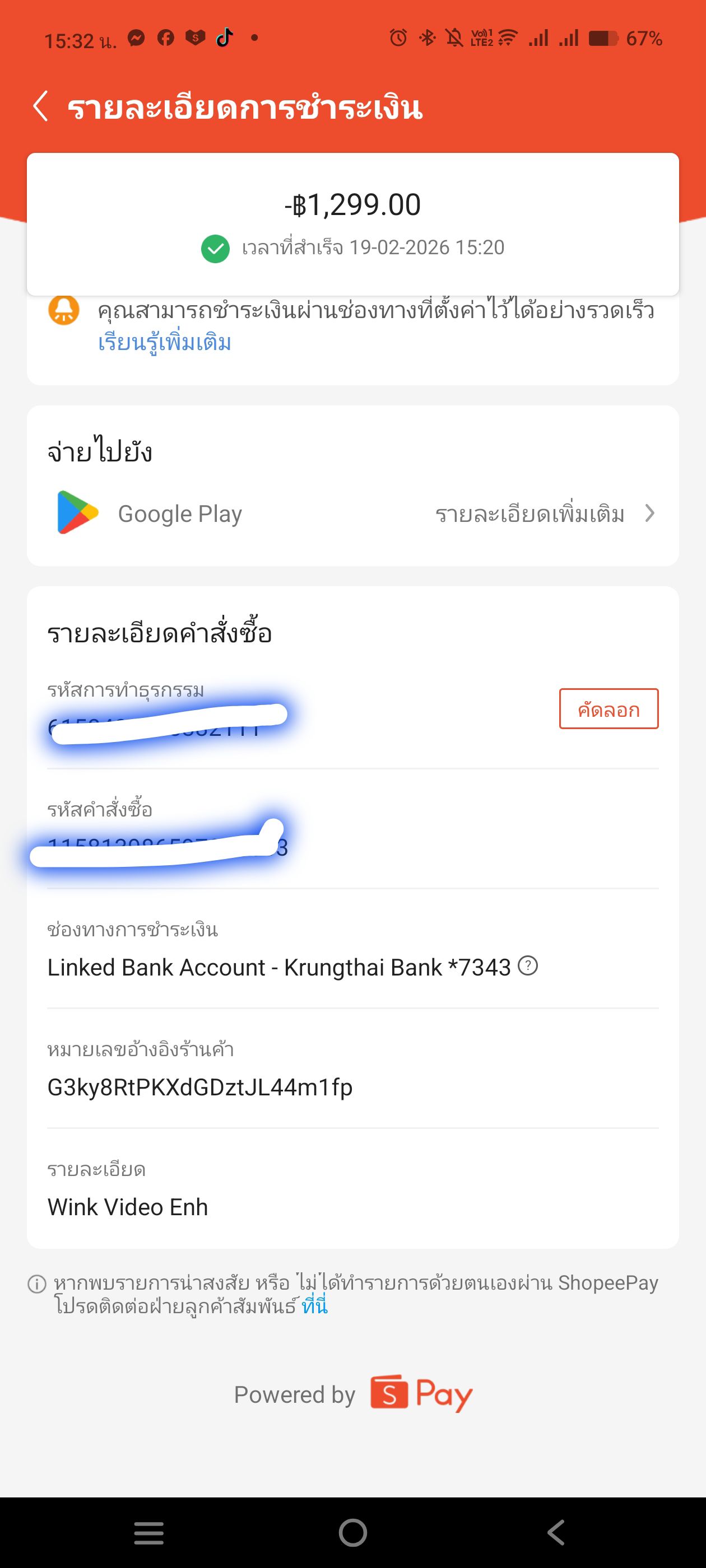Open the เรียนรู้เพิ่มเติม learn more link
The height and width of the screenshot is (1568, 706).
[165, 343]
